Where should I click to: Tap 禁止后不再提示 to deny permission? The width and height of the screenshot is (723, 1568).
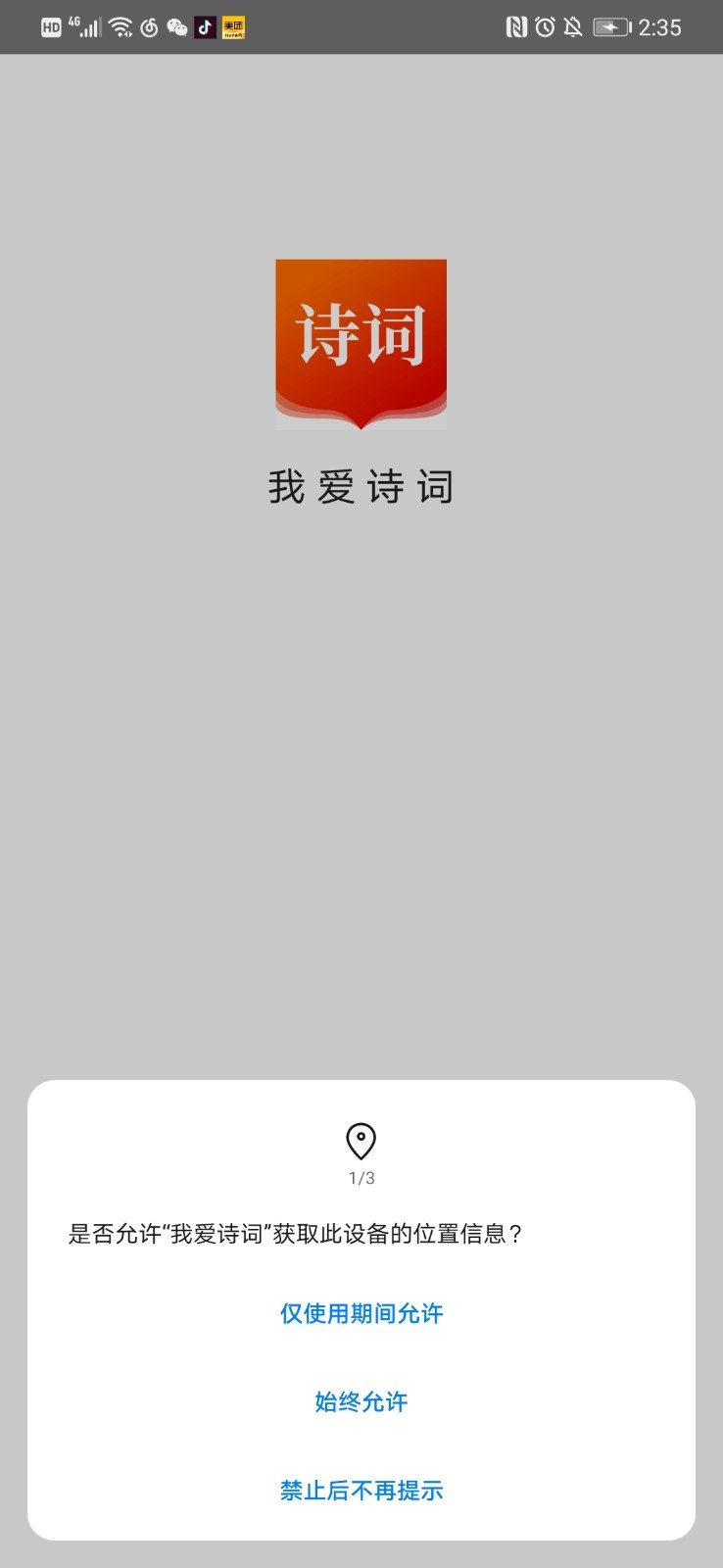(360, 1490)
